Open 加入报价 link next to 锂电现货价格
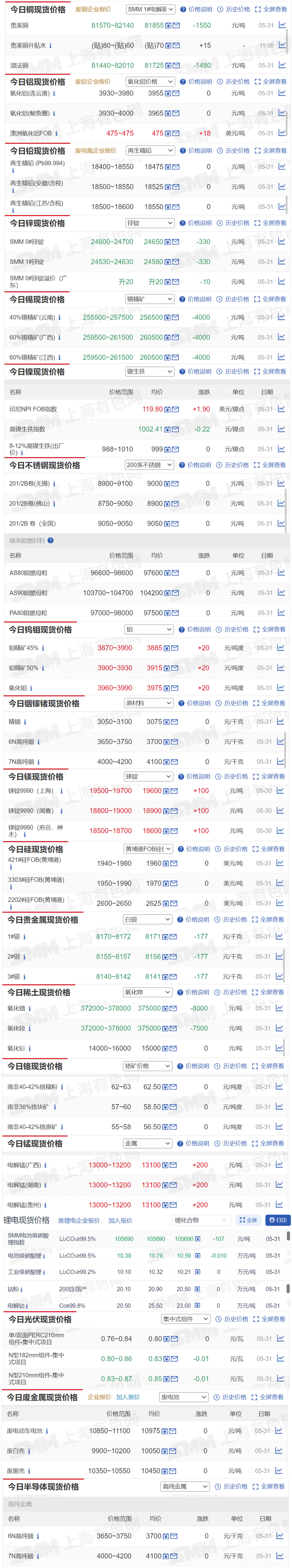 pos(120,1221)
